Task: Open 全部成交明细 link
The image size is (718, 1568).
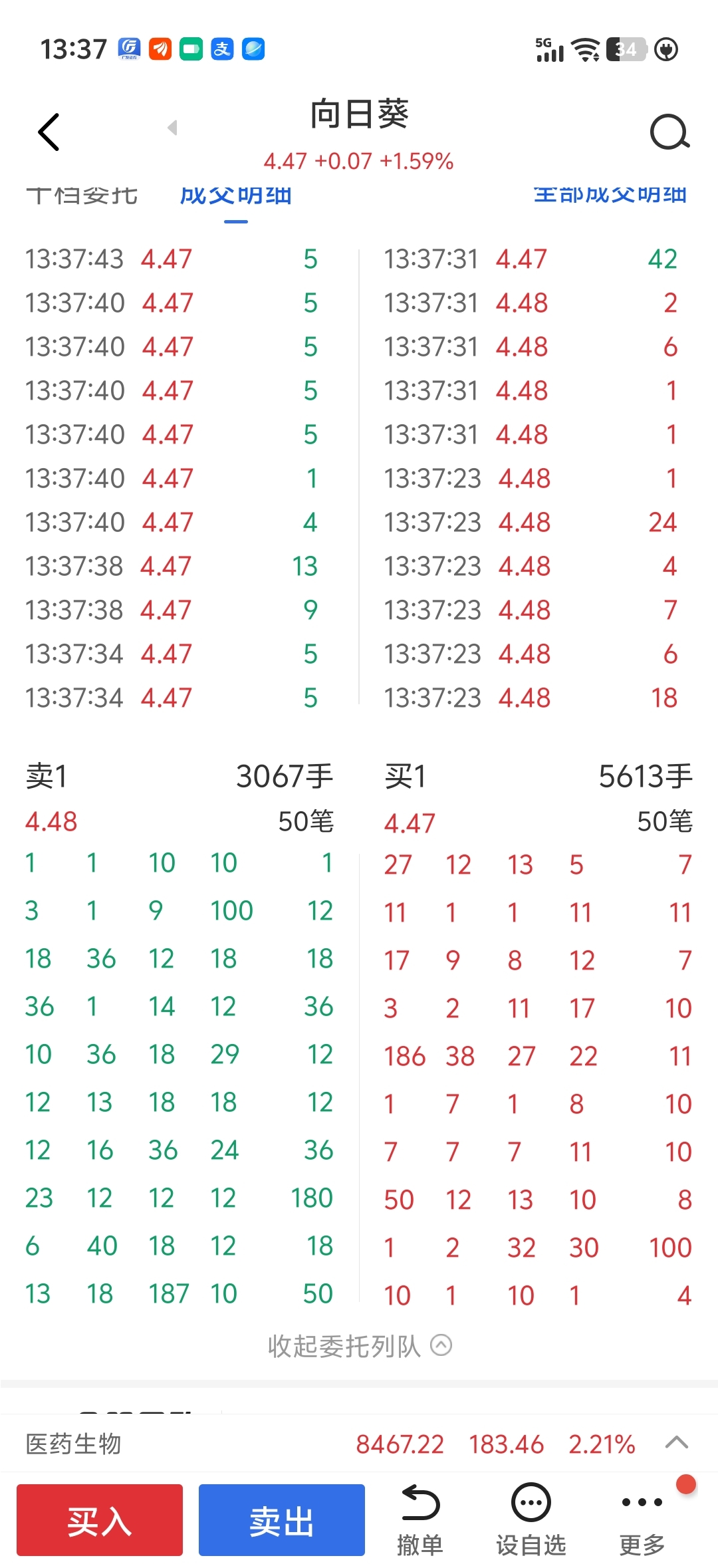Action: click(x=610, y=195)
